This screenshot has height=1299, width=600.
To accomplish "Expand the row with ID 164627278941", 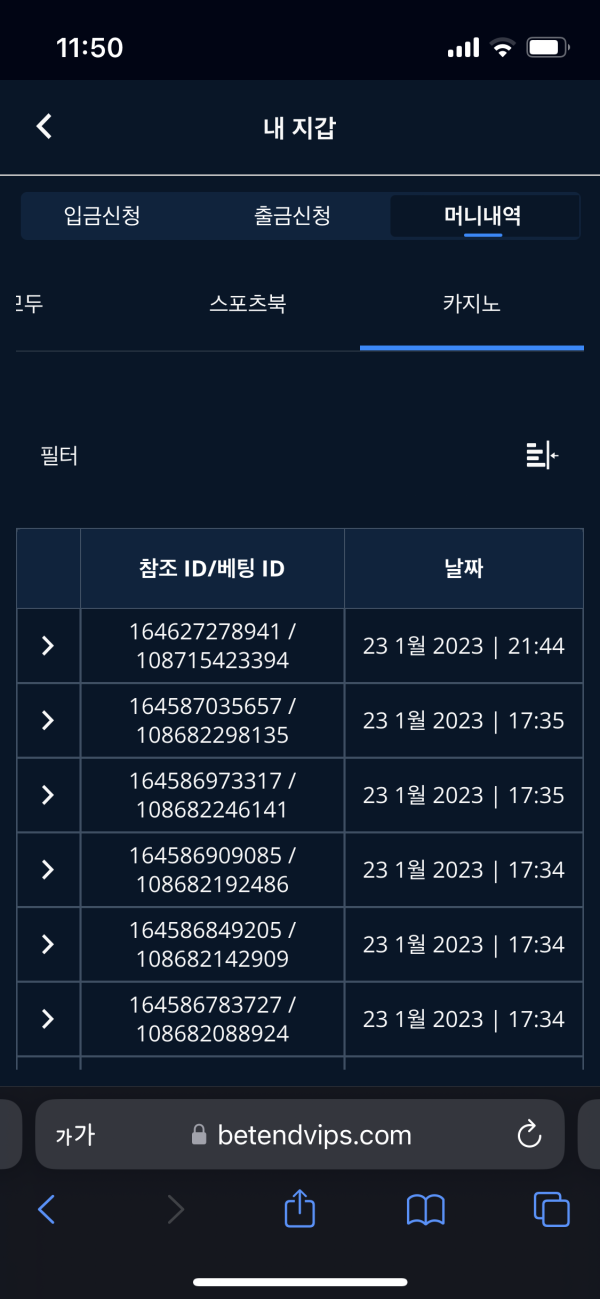I will tap(48, 646).
